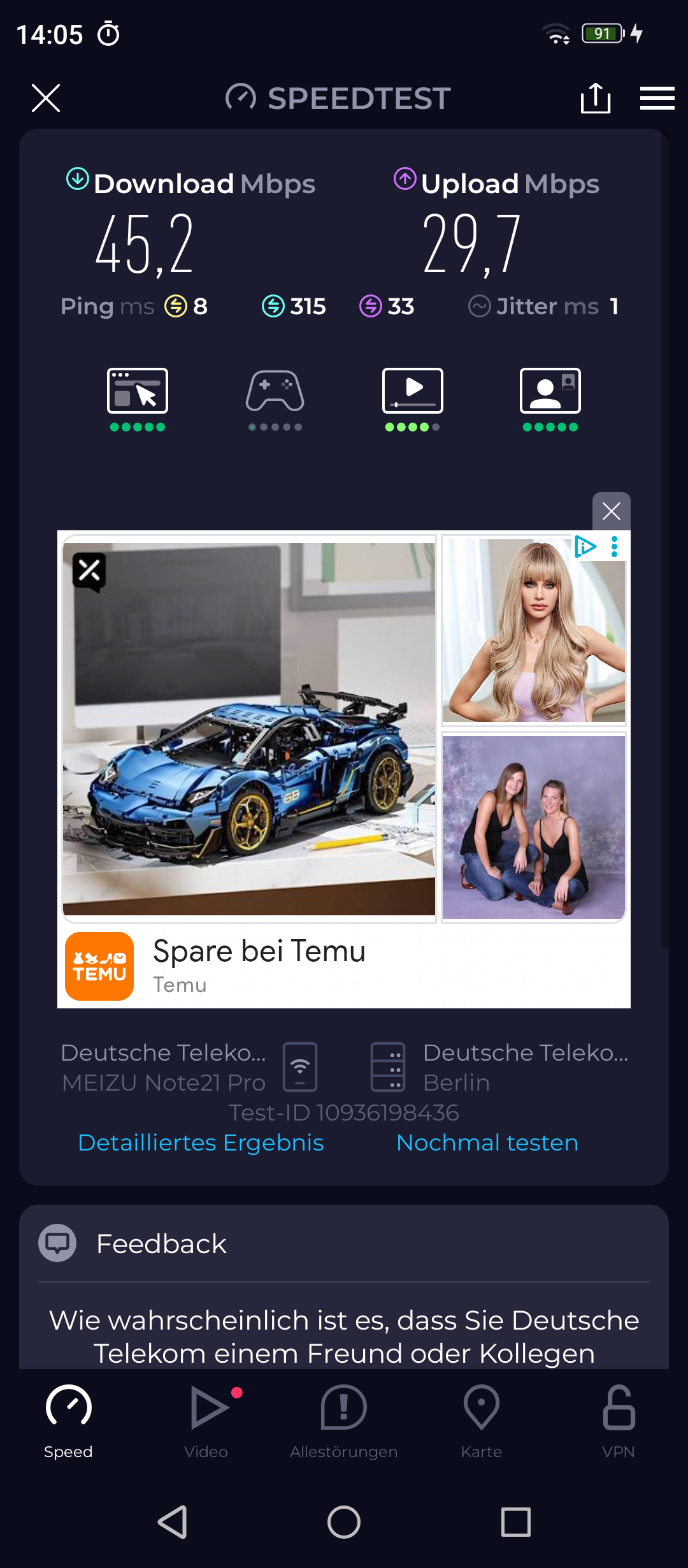Open Detailliertes Ergebnis
The width and height of the screenshot is (688, 1568).
tap(201, 1142)
